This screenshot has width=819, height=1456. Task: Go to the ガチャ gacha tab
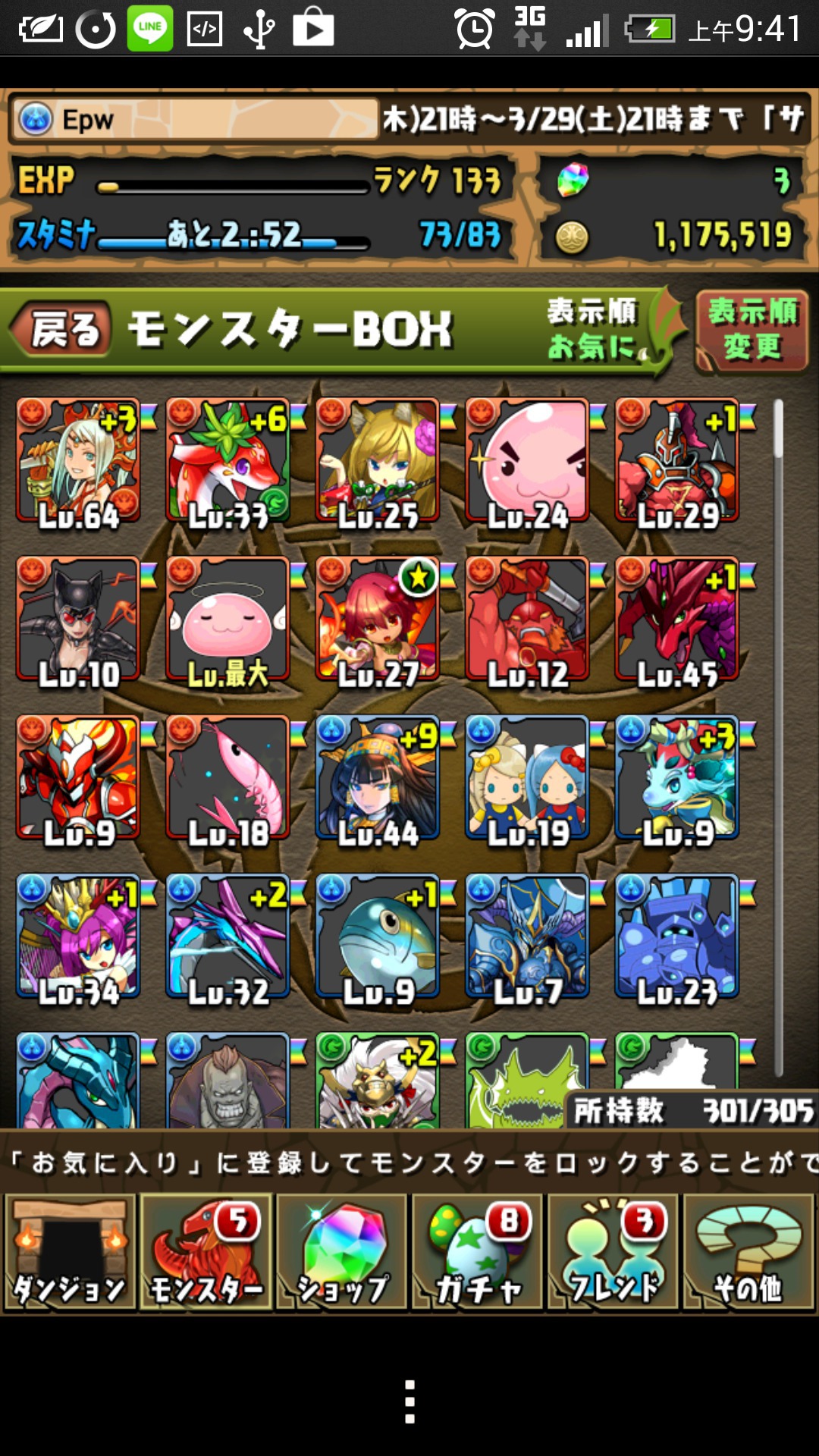[x=477, y=1253]
